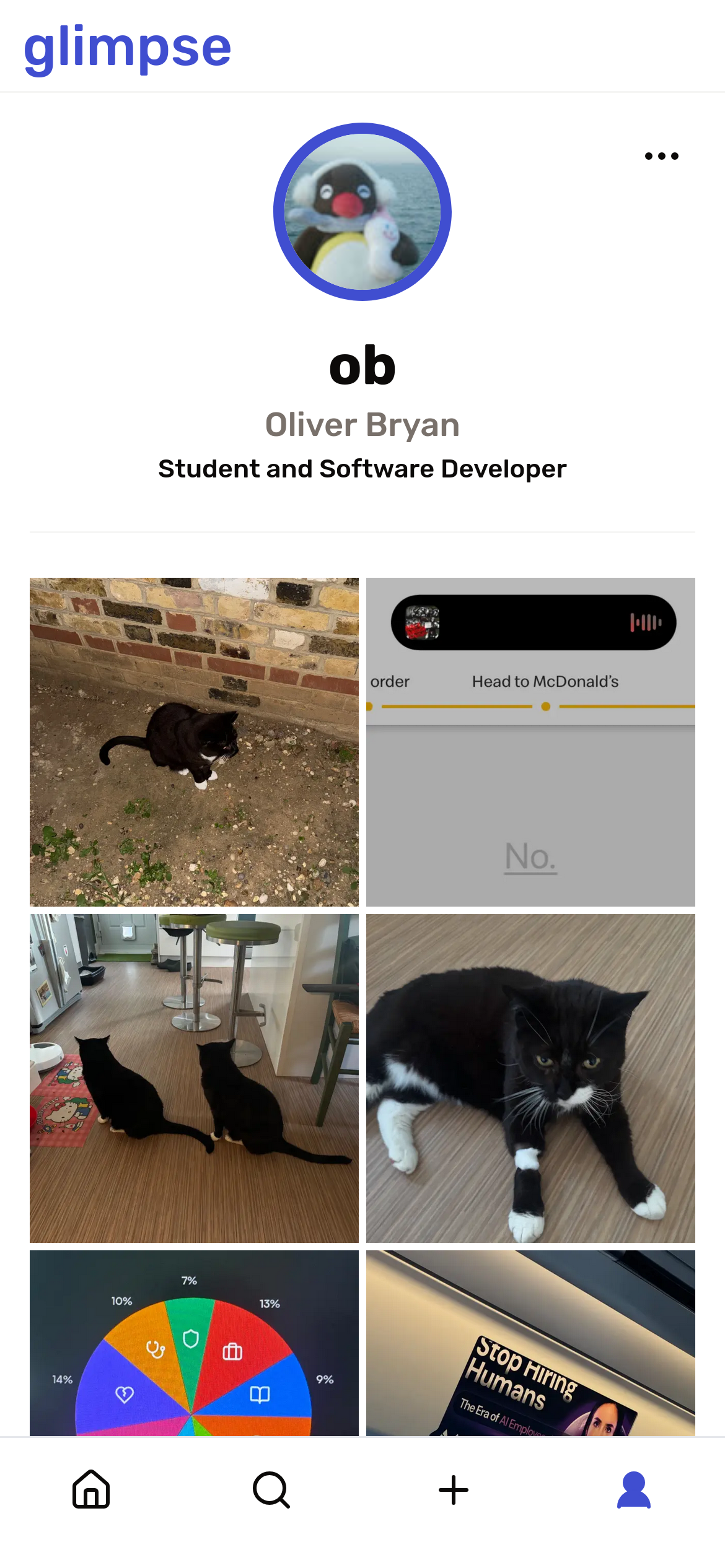View the Stop Hiring Humans photo
Screen dimensions: 725x1568
coord(530,1343)
